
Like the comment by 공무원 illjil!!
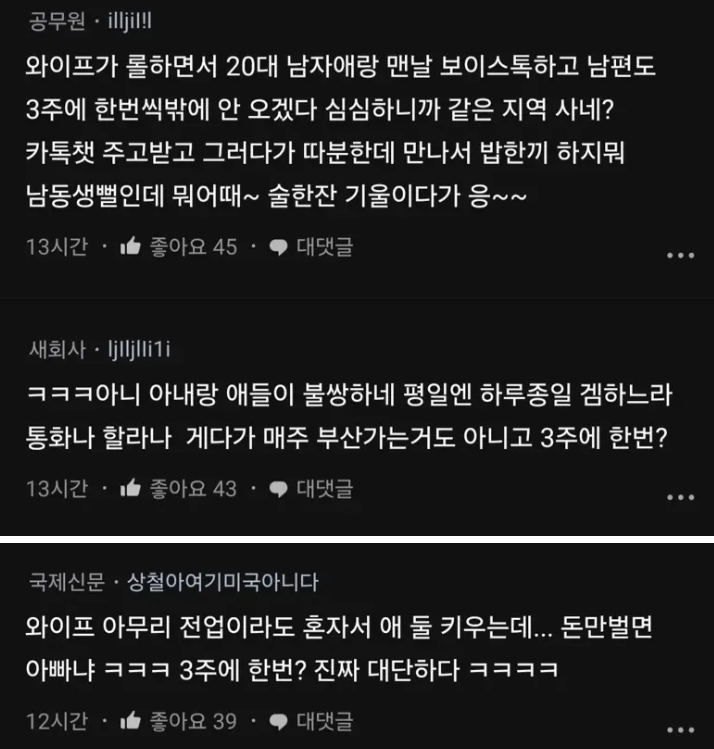tap(130, 246)
